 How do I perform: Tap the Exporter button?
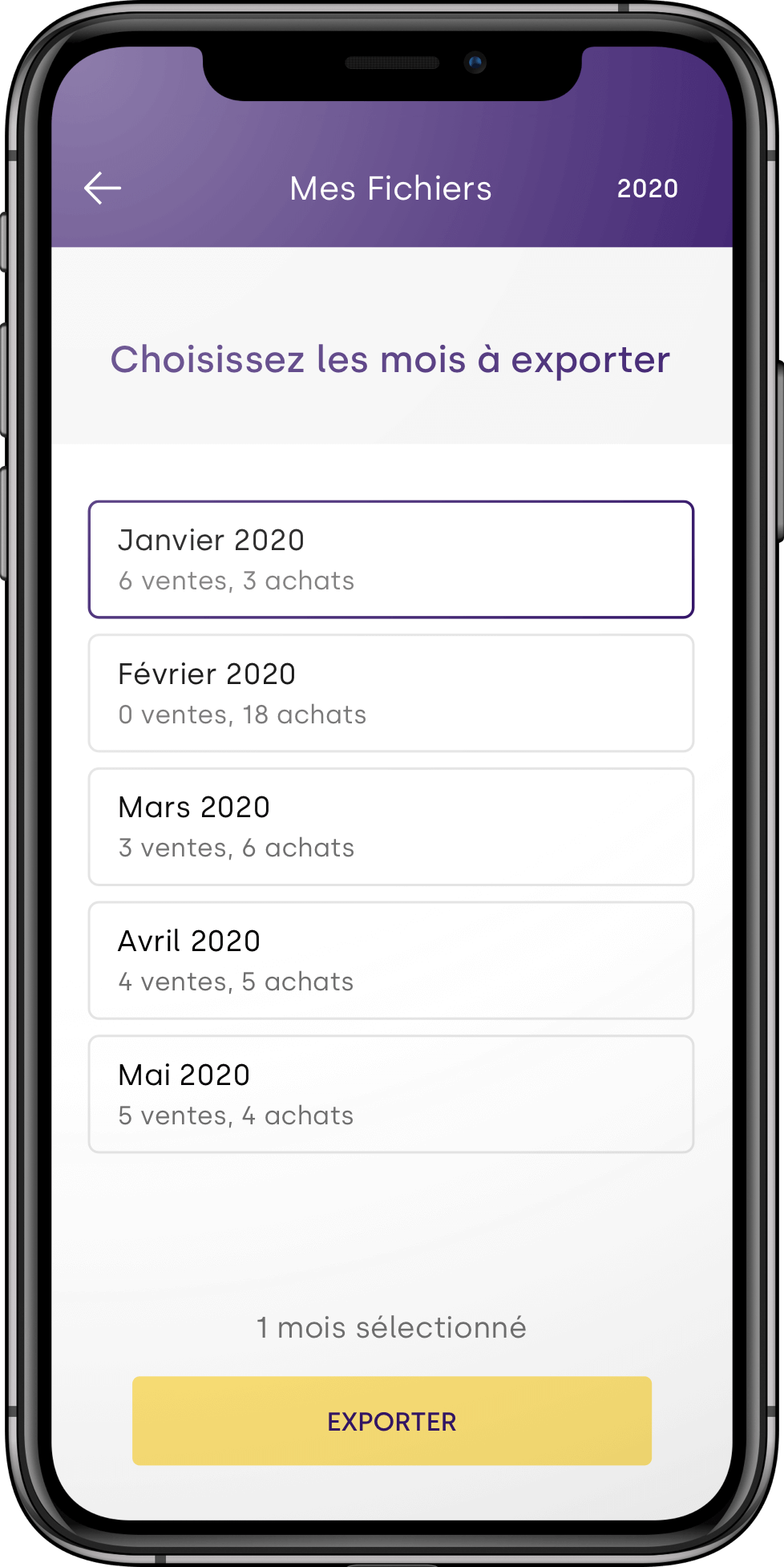coord(391,1421)
